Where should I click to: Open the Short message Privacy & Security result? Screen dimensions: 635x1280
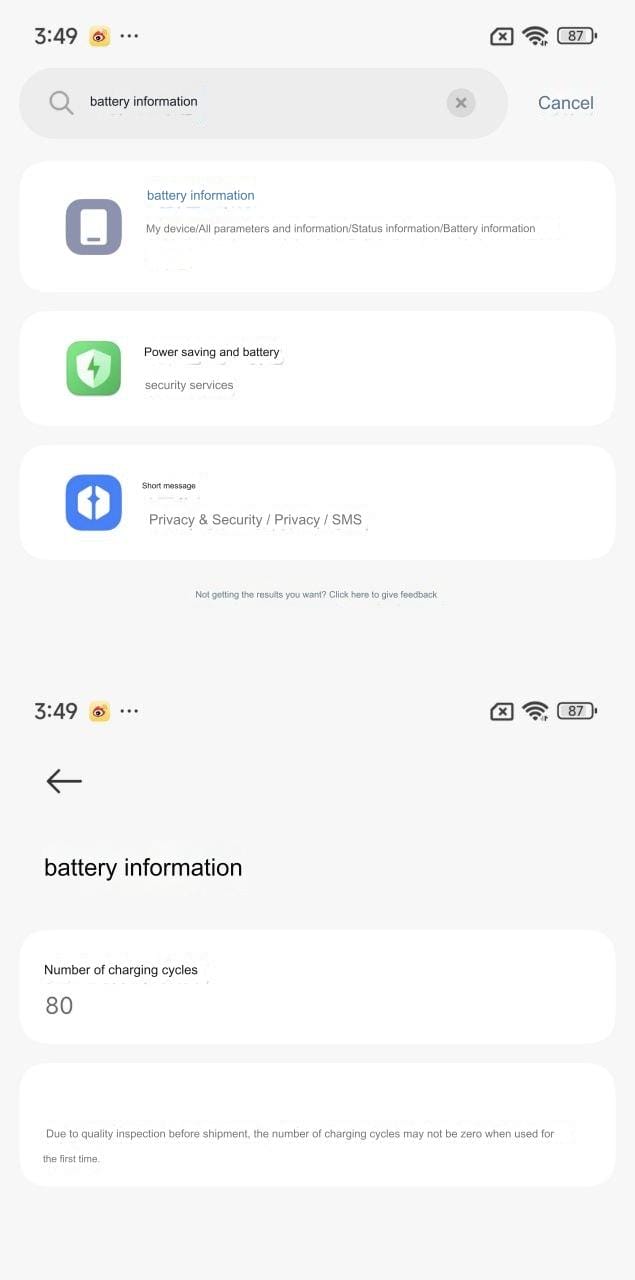coord(317,502)
